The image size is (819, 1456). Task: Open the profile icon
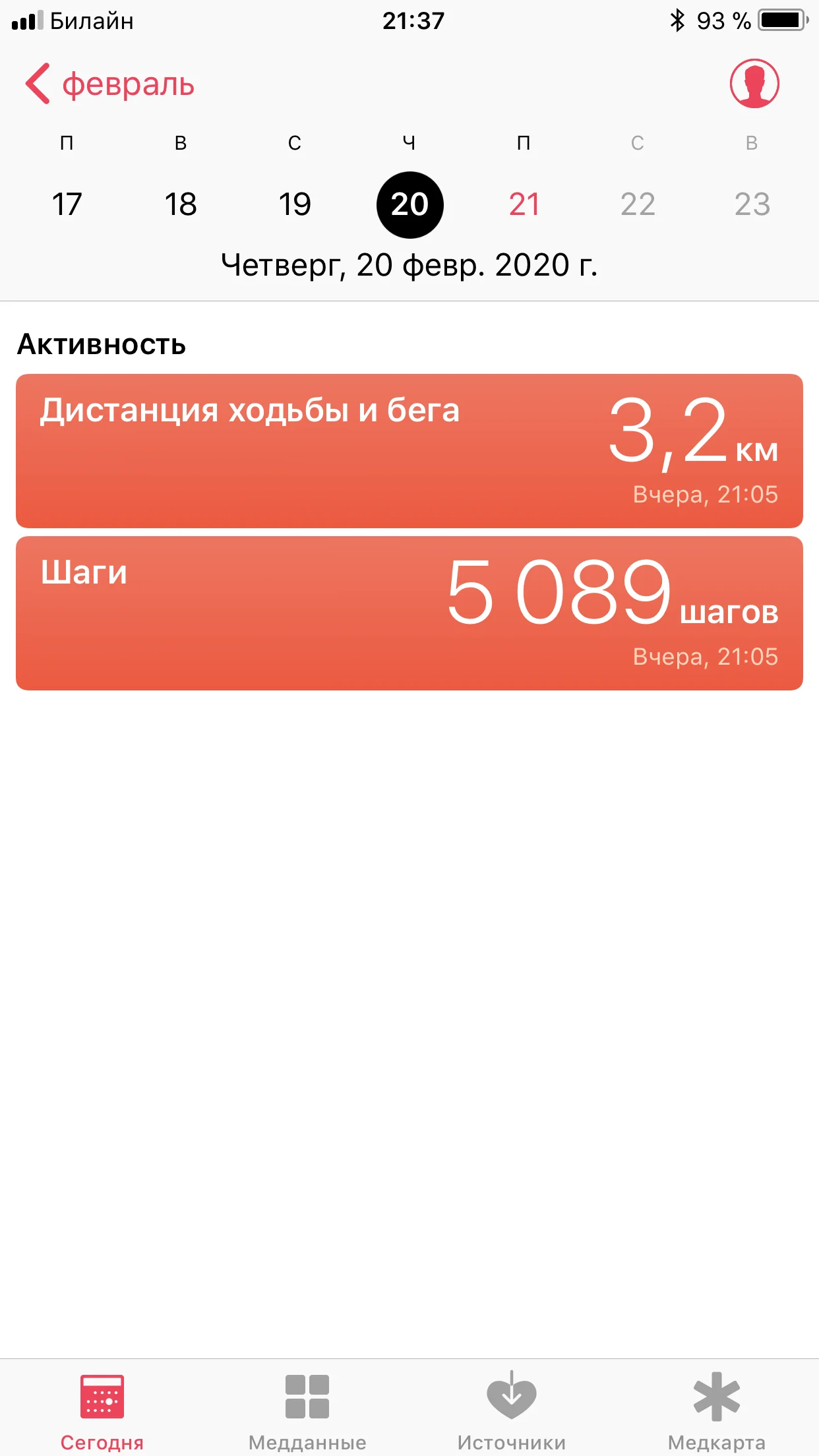click(x=754, y=84)
